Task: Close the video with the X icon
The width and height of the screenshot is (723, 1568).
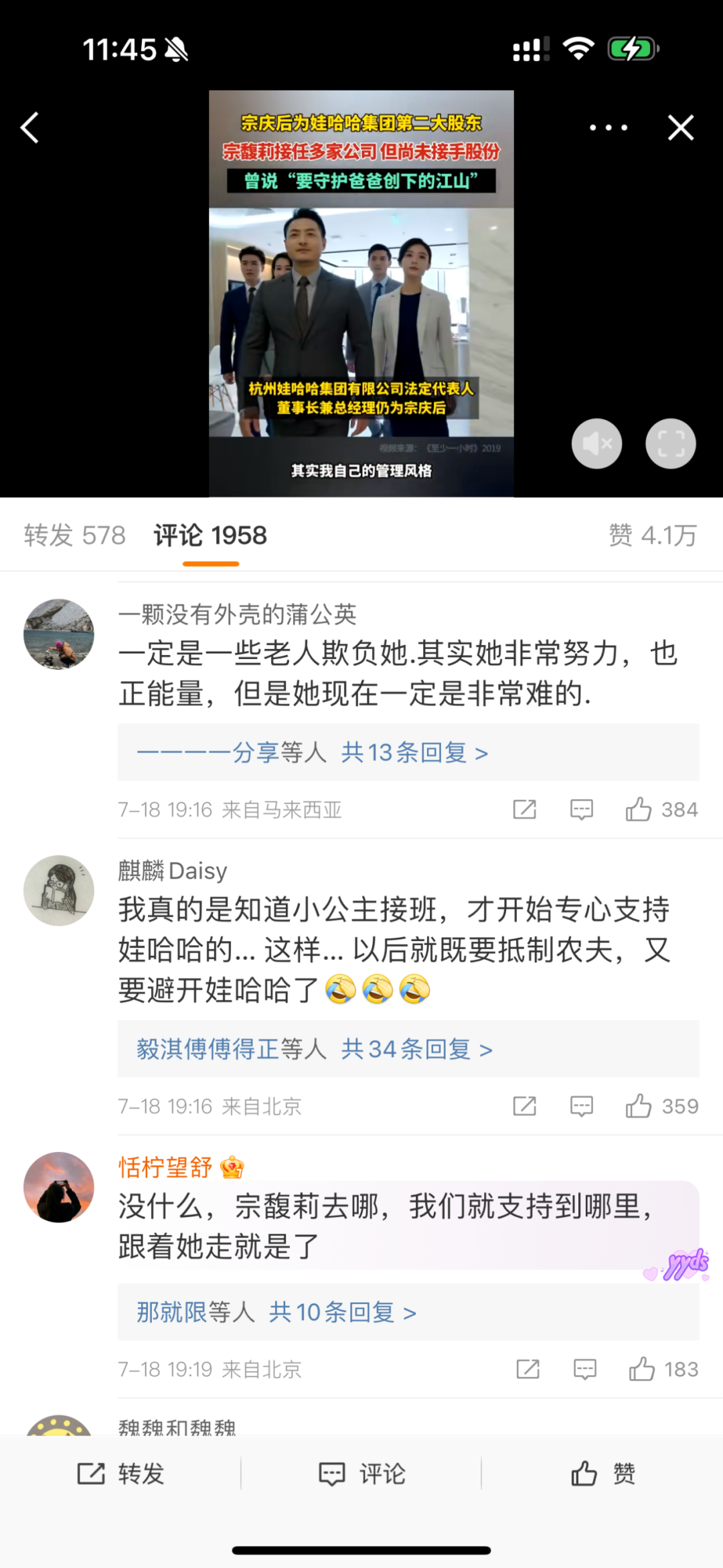Action: 680,127
